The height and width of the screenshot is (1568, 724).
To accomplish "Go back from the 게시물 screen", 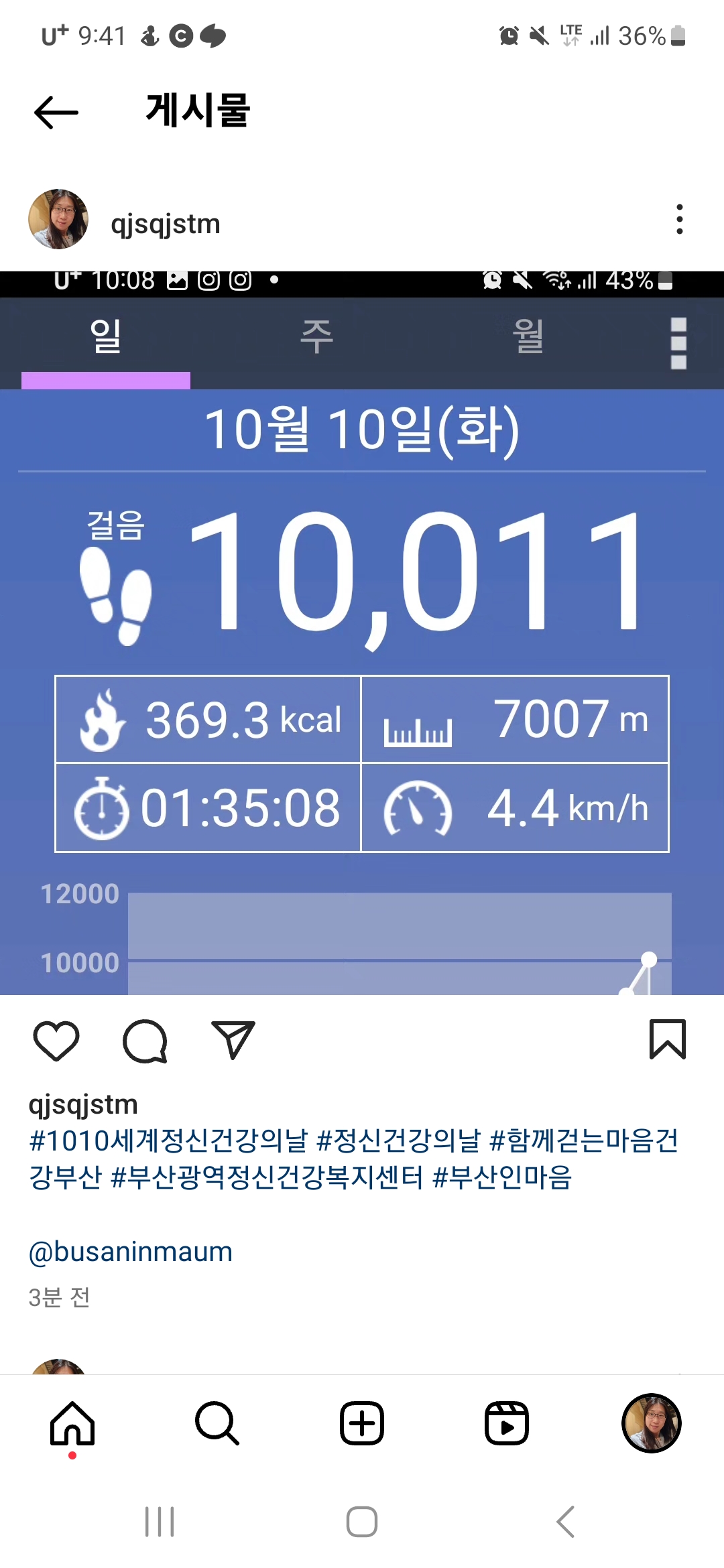I will 56,112.
